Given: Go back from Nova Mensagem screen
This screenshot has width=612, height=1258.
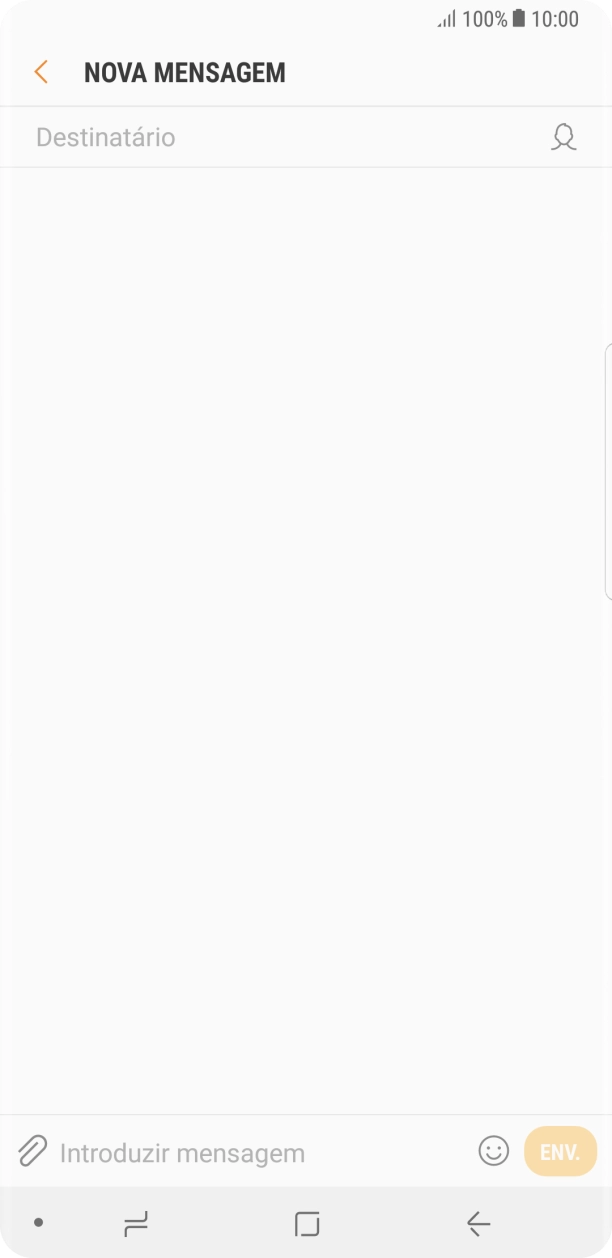Looking at the screenshot, I should pyautogui.click(x=41, y=72).
